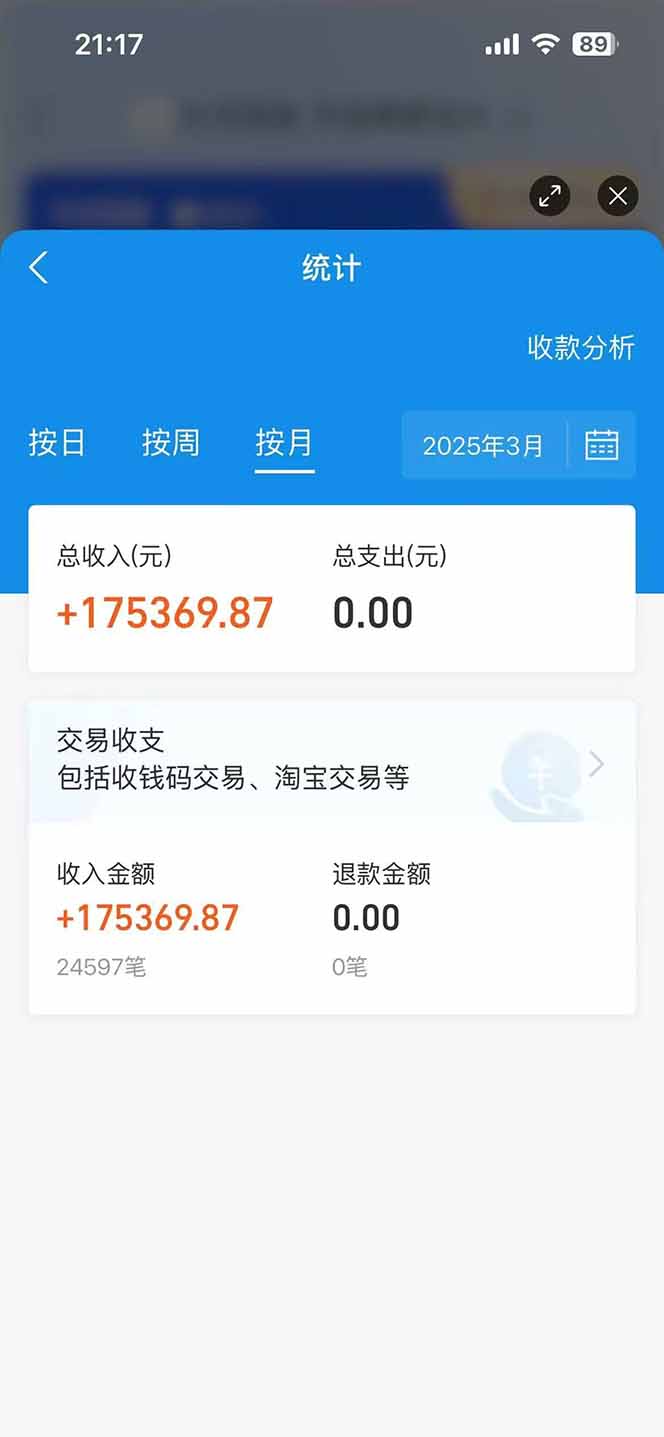Open 收款分析
The width and height of the screenshot is (664, 1437).
pos(580,348)
